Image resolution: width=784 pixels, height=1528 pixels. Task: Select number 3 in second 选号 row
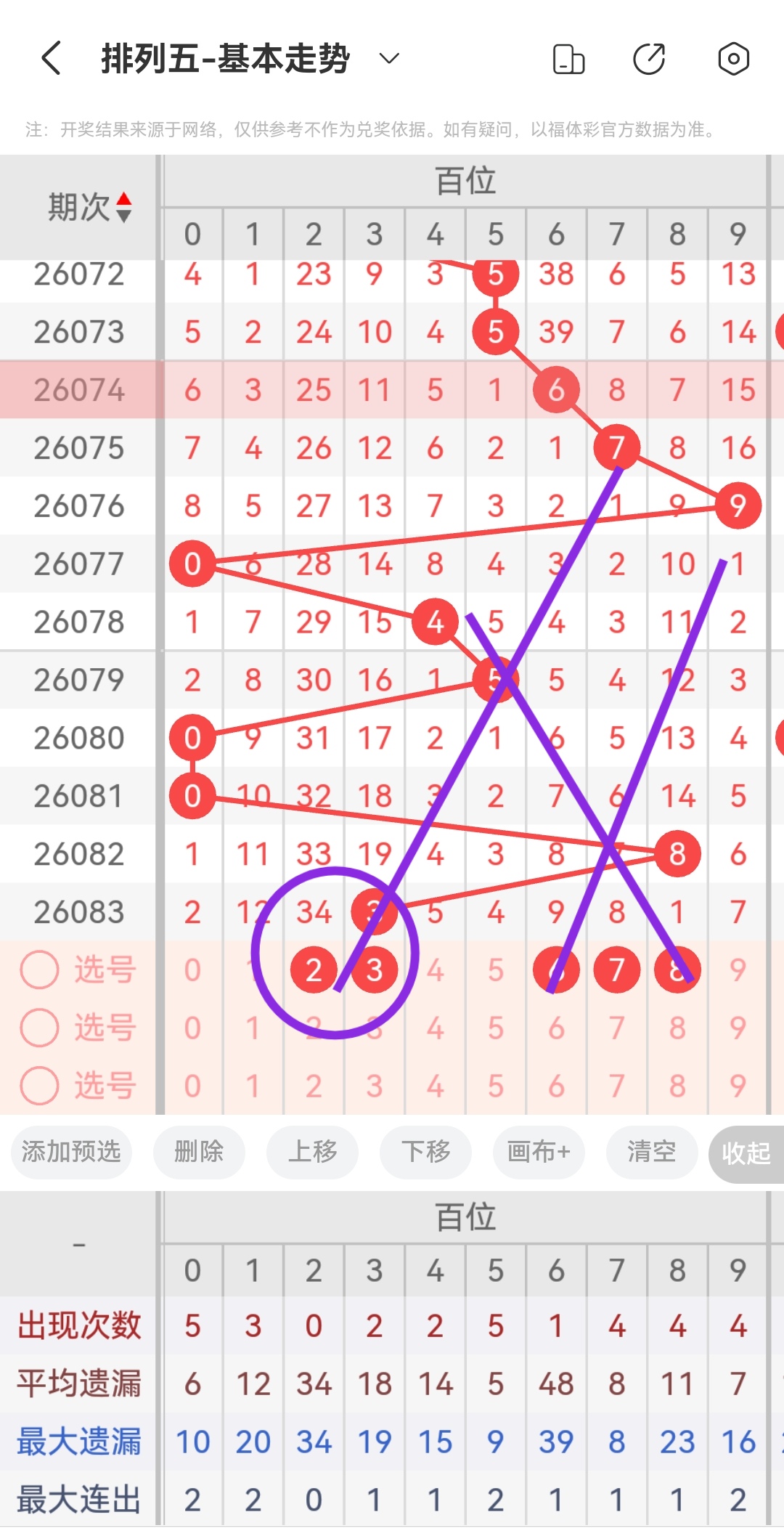coord(374,1028)
